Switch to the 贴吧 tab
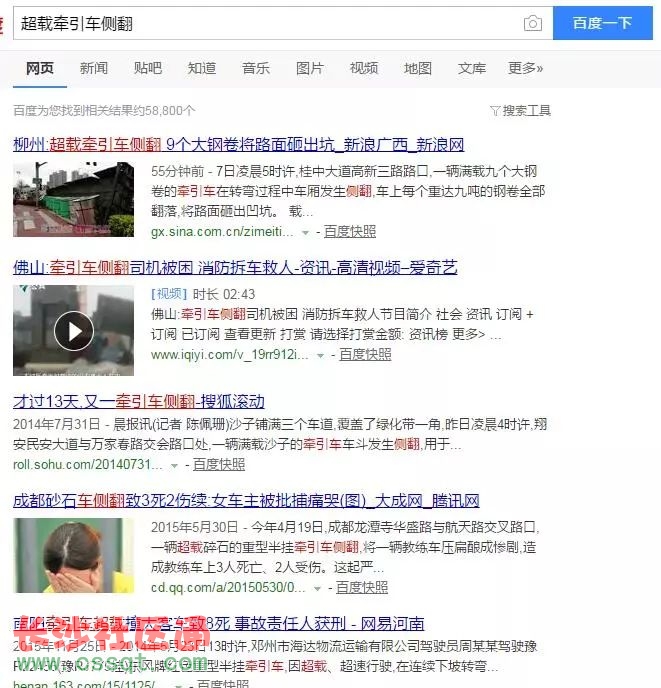This screenshot has height=688, width=661. [148, 68]
